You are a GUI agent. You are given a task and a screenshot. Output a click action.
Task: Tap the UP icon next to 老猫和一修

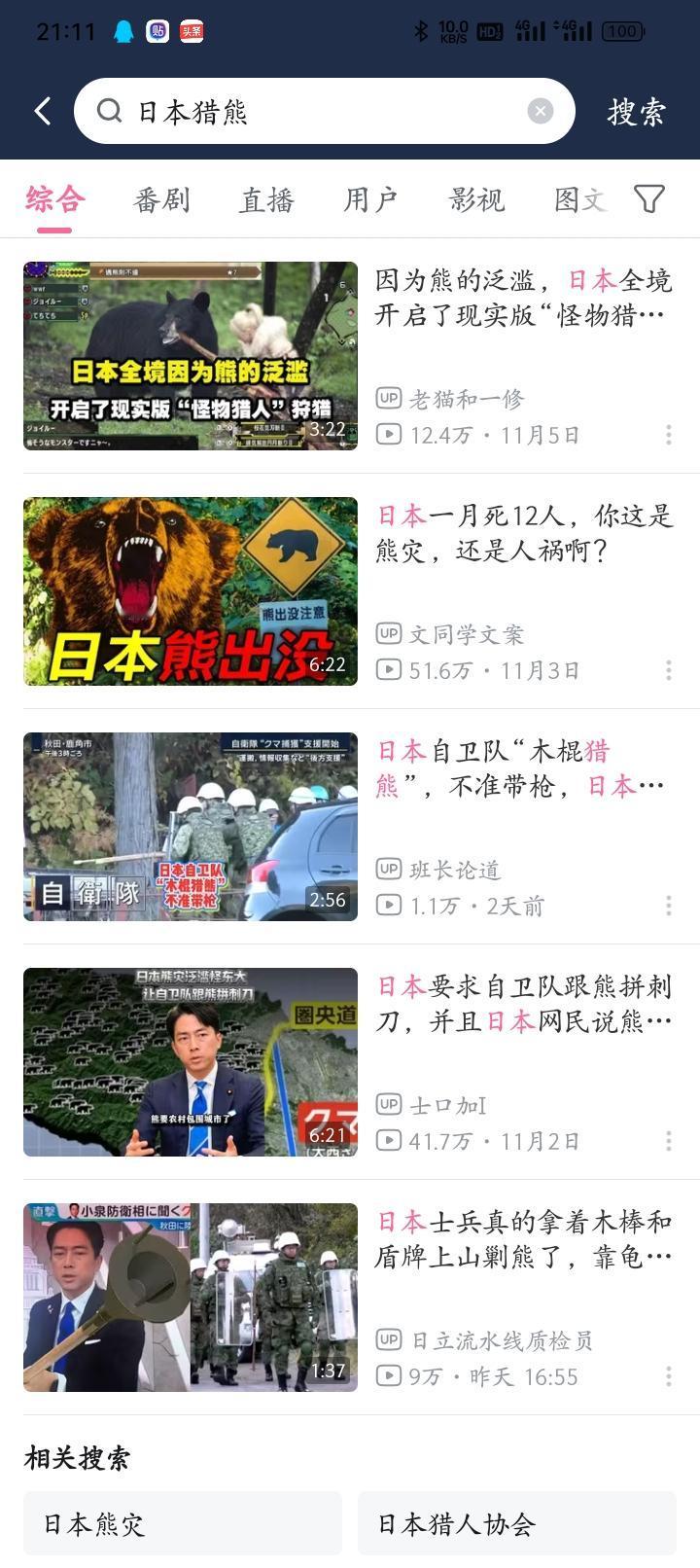386,398
